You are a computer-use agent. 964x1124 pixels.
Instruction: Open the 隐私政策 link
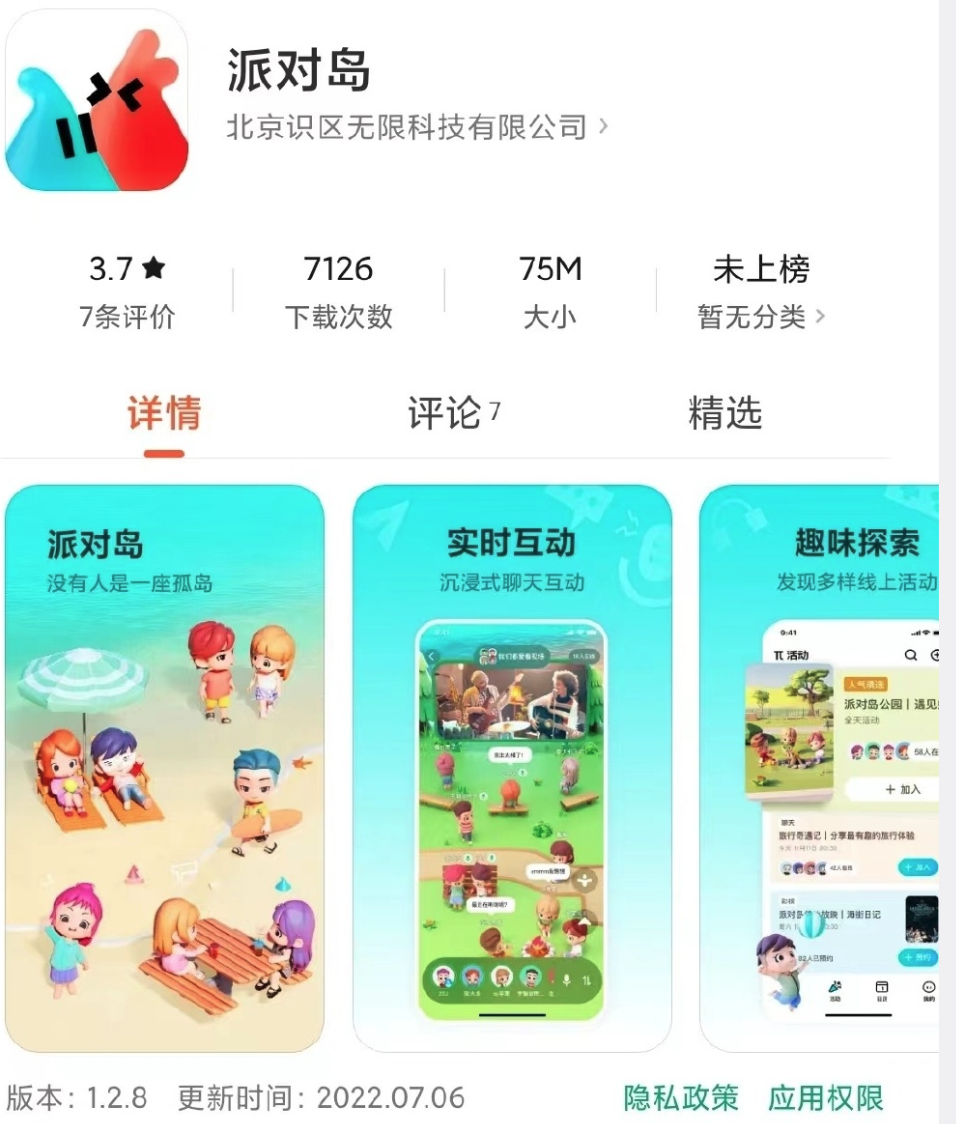pos(681,1098)
